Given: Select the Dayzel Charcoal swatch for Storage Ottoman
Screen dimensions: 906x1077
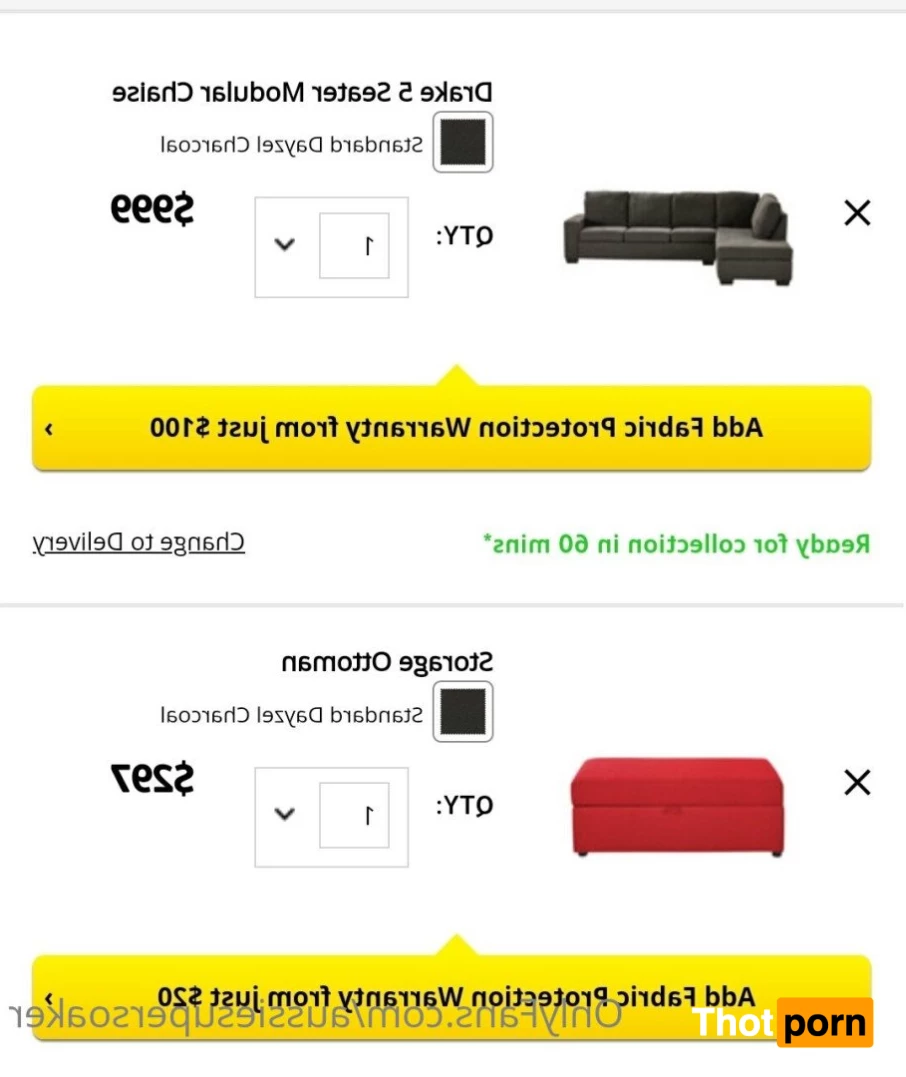Looking at the screenshot, I should (463, 712).
